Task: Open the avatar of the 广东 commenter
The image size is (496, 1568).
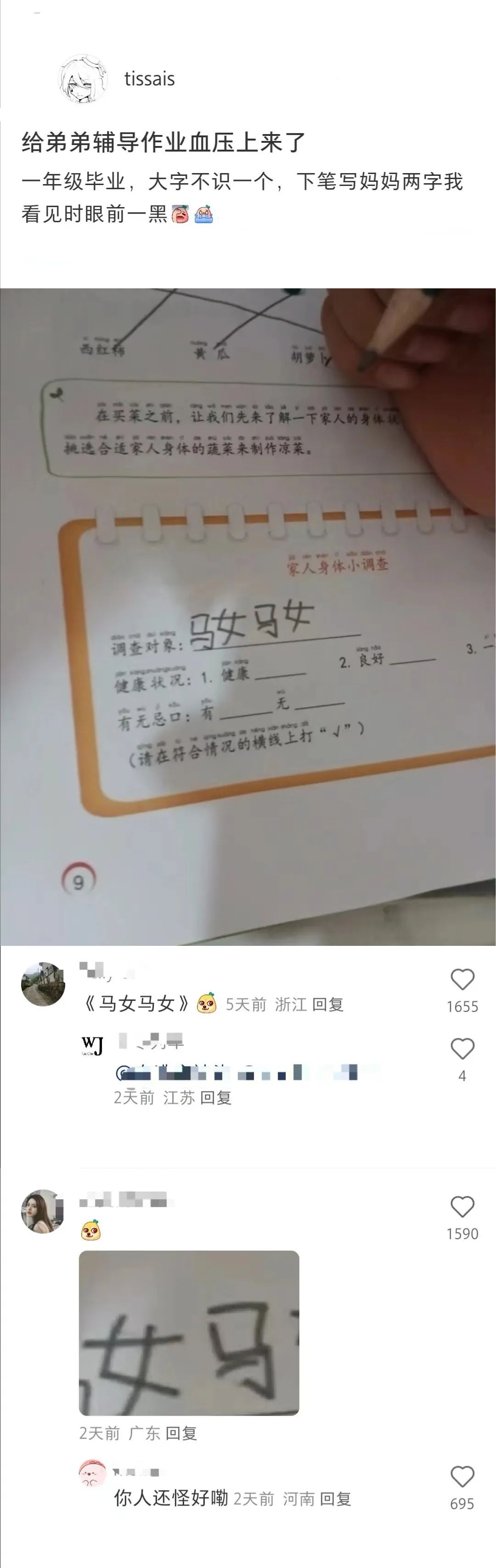Action: coord(43,1211)
